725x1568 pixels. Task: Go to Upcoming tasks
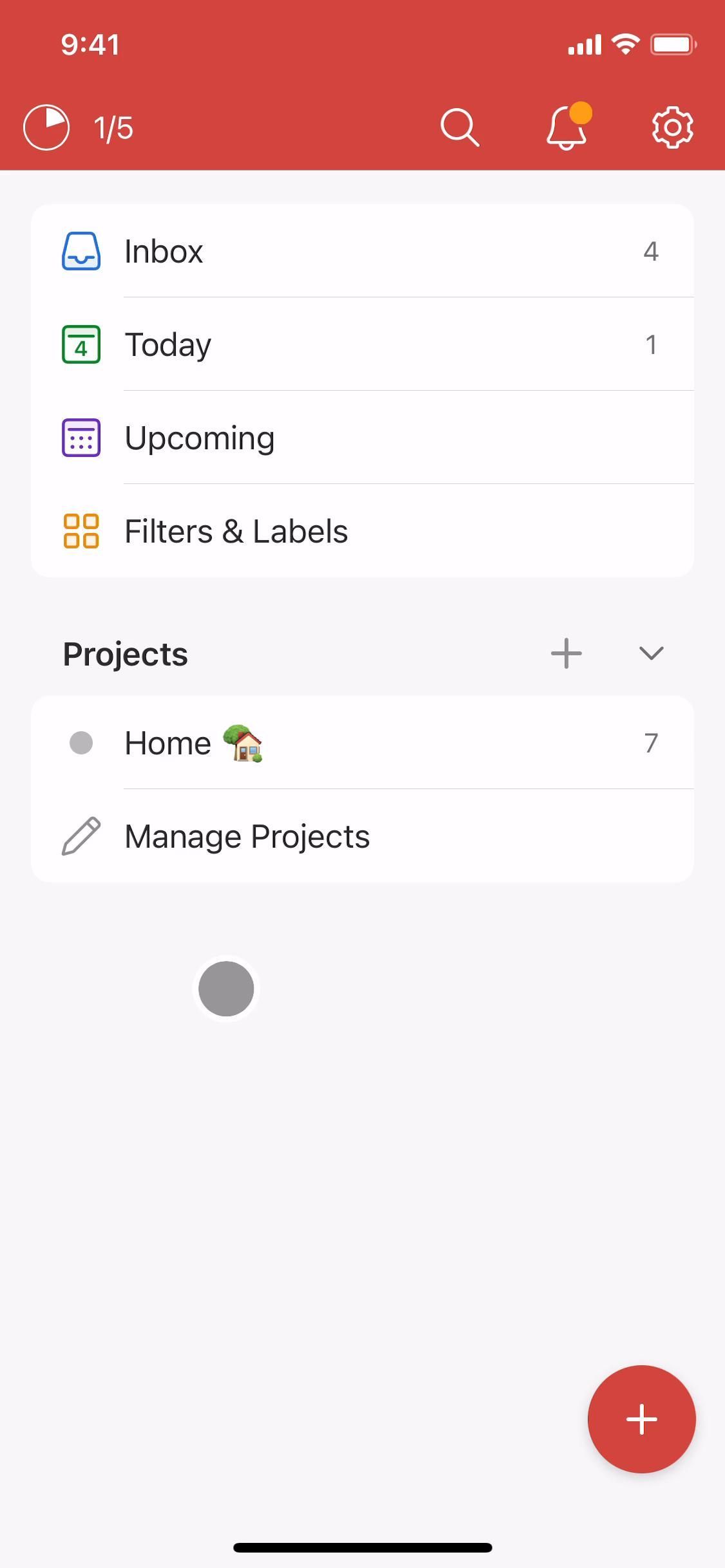tap(362, 438)
